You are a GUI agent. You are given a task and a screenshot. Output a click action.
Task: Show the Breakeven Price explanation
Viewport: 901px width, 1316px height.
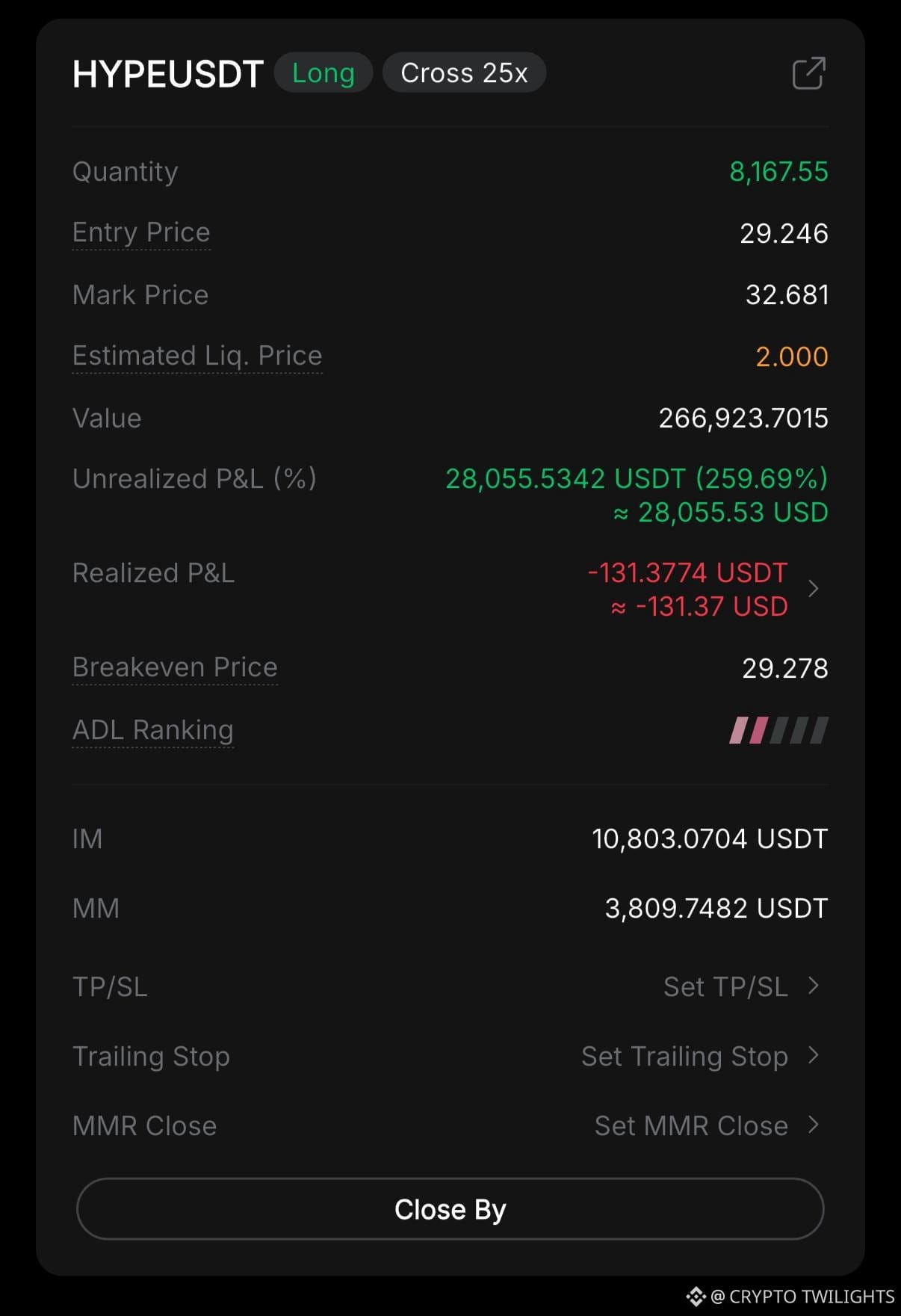[175, 667]
